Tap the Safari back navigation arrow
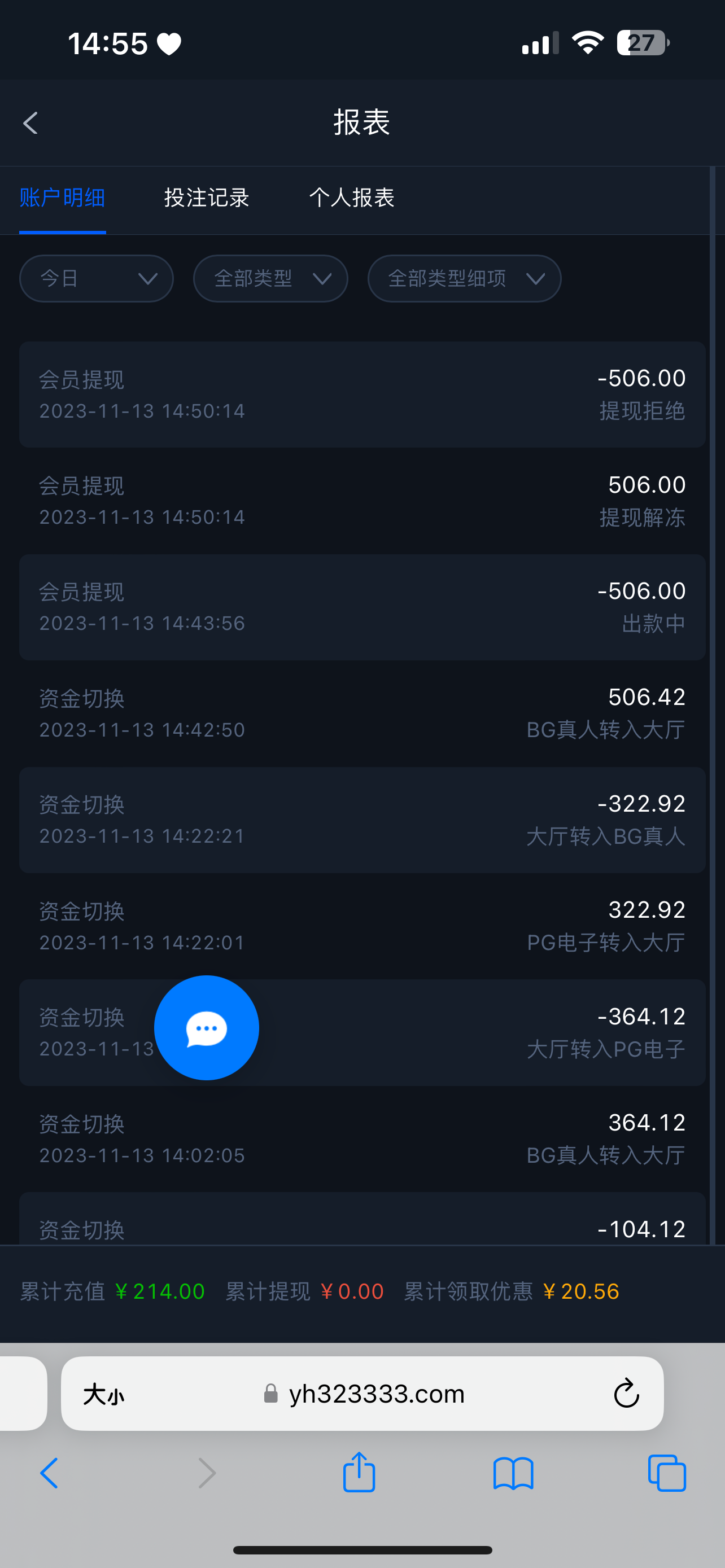Viewport: 725px width, 1568px height. [x=50, y=1474]
